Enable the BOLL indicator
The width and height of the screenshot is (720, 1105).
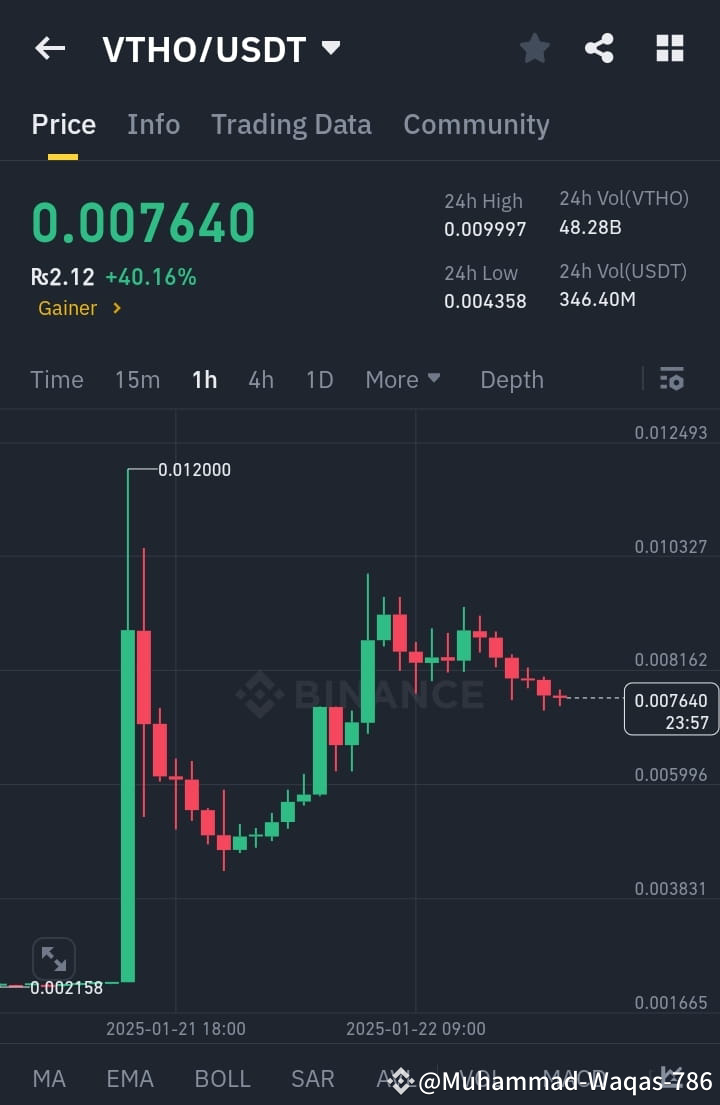[x=222, y=1078]
